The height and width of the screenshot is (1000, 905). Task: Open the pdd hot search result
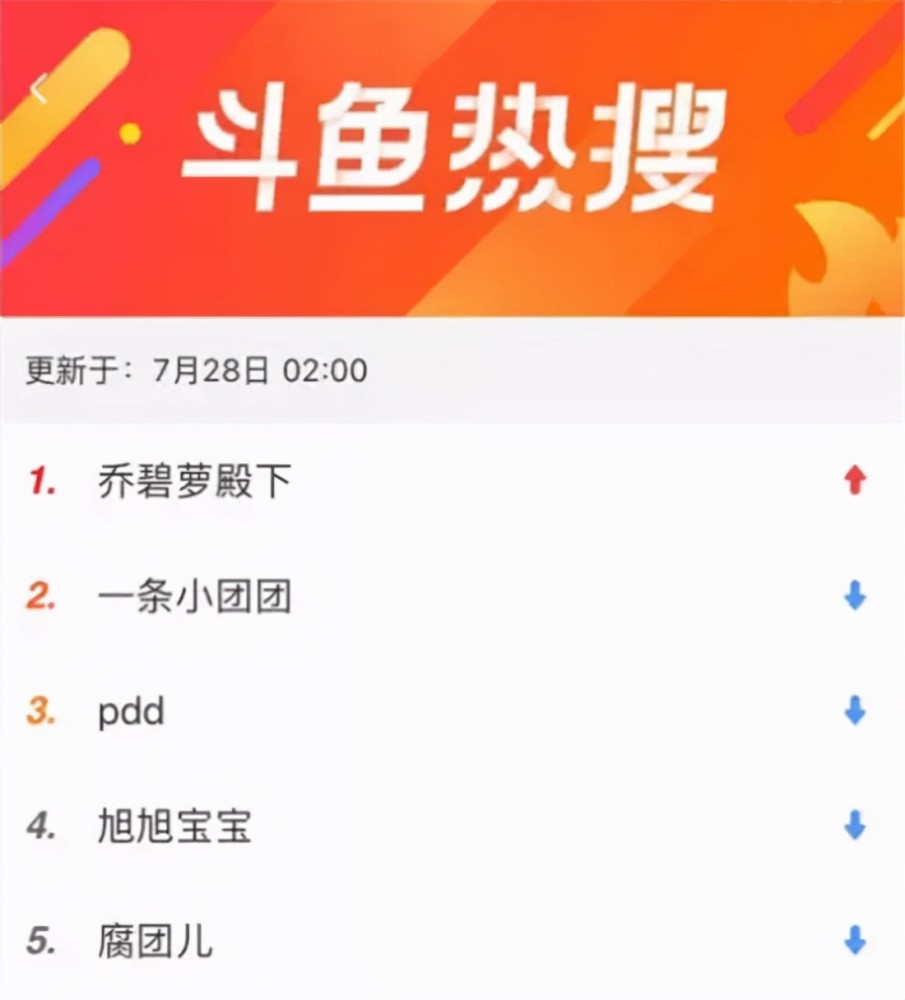(x=131, y=713)
